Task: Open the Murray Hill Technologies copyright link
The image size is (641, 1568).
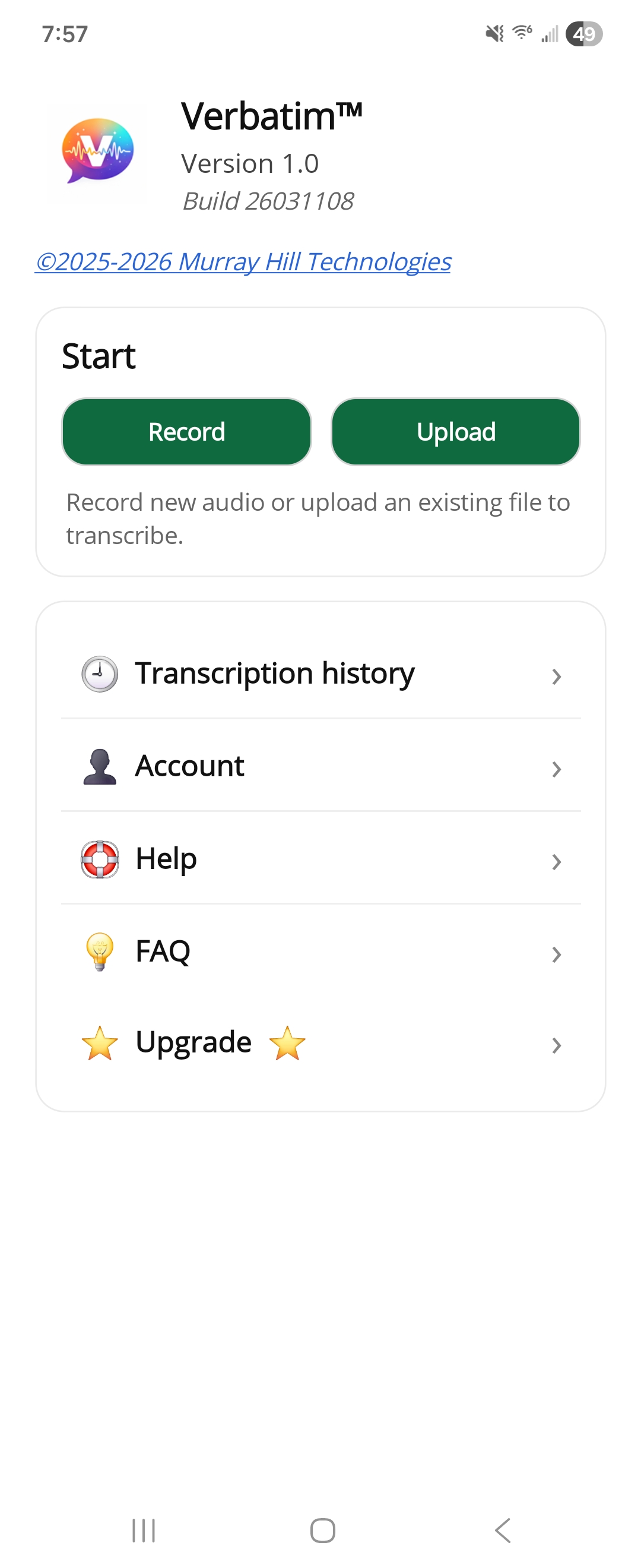Action: point(243,262)
